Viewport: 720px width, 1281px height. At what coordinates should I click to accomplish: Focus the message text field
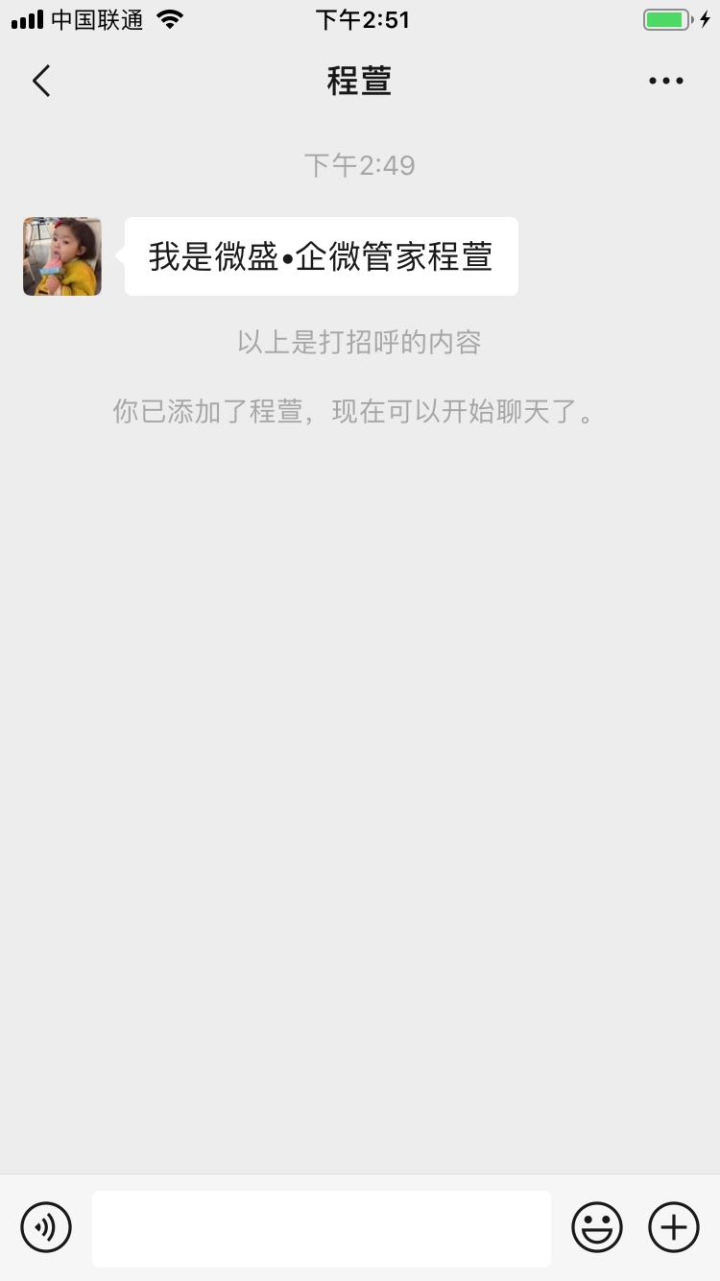[321, 1228]
